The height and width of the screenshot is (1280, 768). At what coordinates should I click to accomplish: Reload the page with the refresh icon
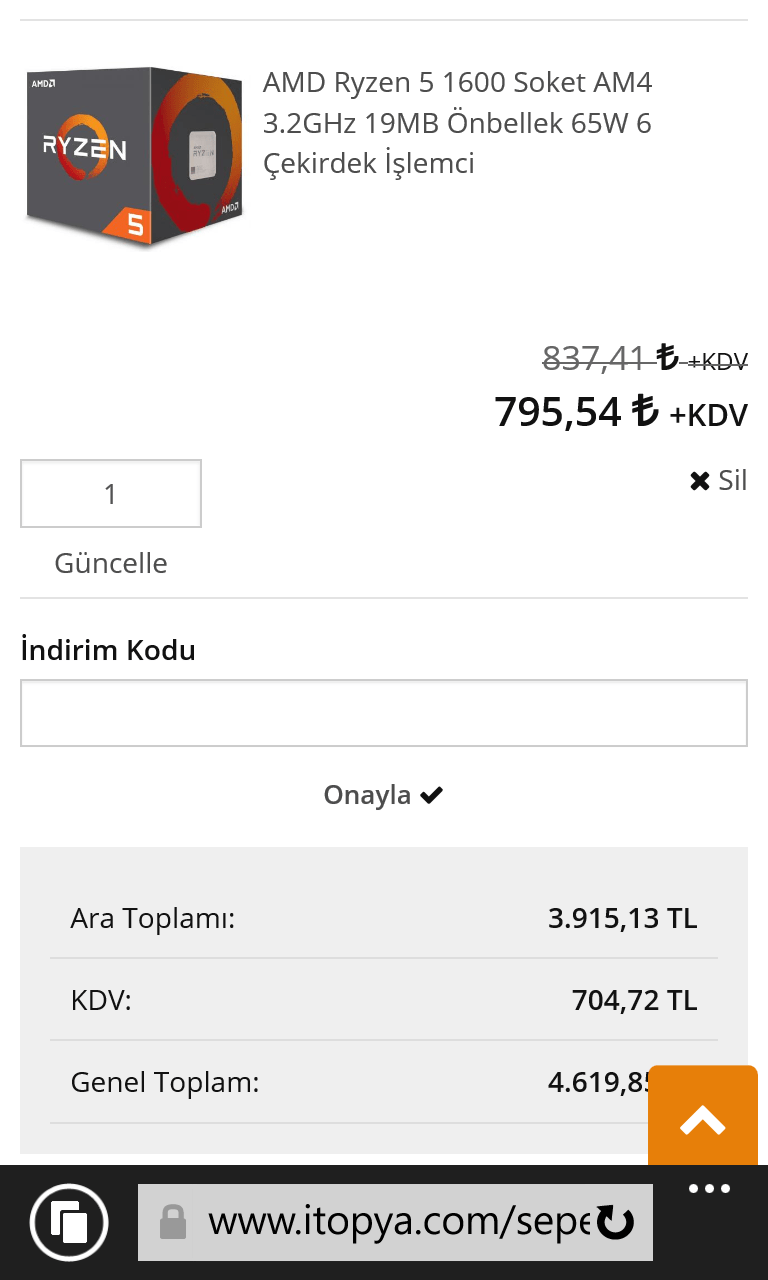(615, 1222)
